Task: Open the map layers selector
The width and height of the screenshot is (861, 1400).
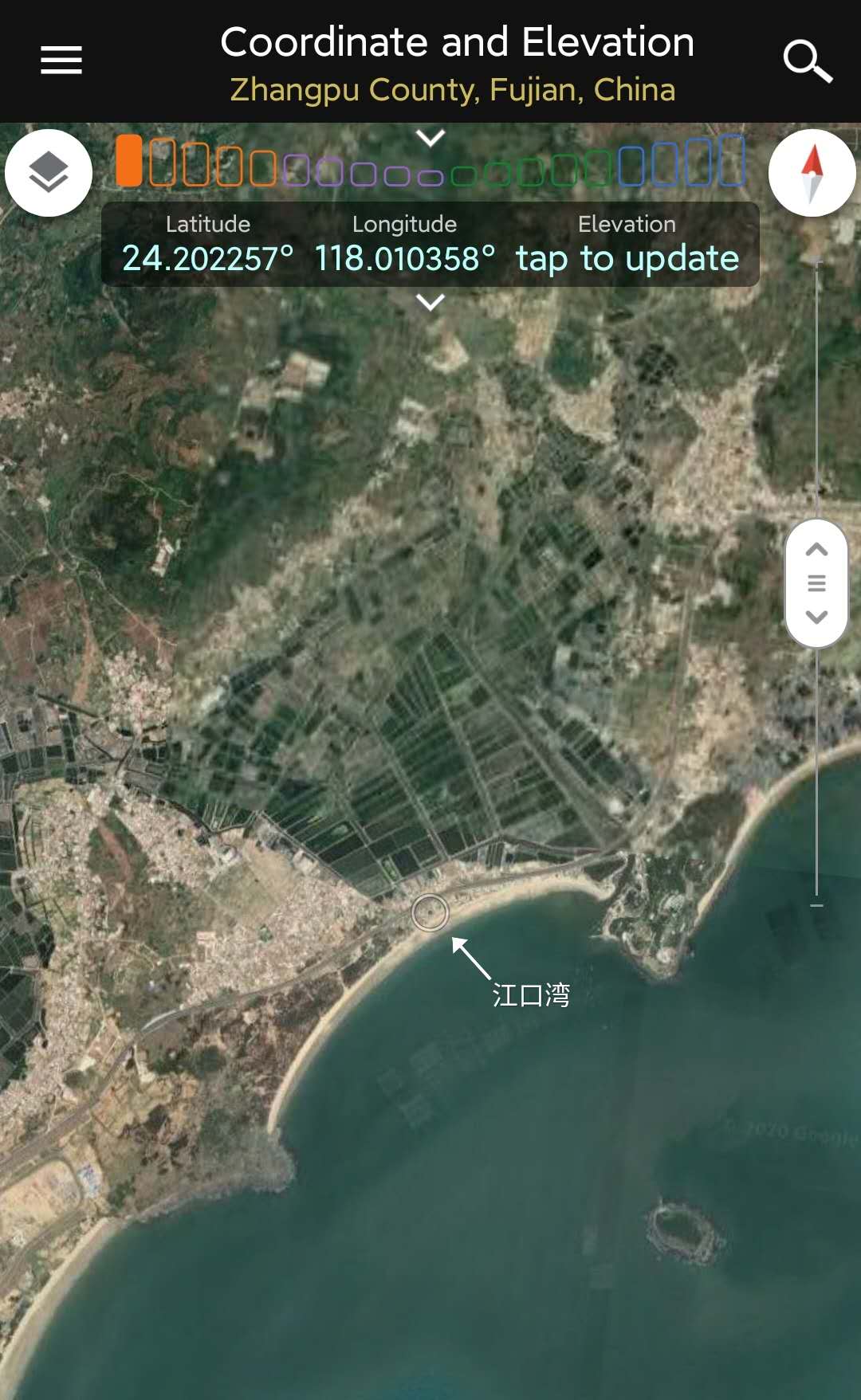Action: pyautogui.click(x=49, y=172)
